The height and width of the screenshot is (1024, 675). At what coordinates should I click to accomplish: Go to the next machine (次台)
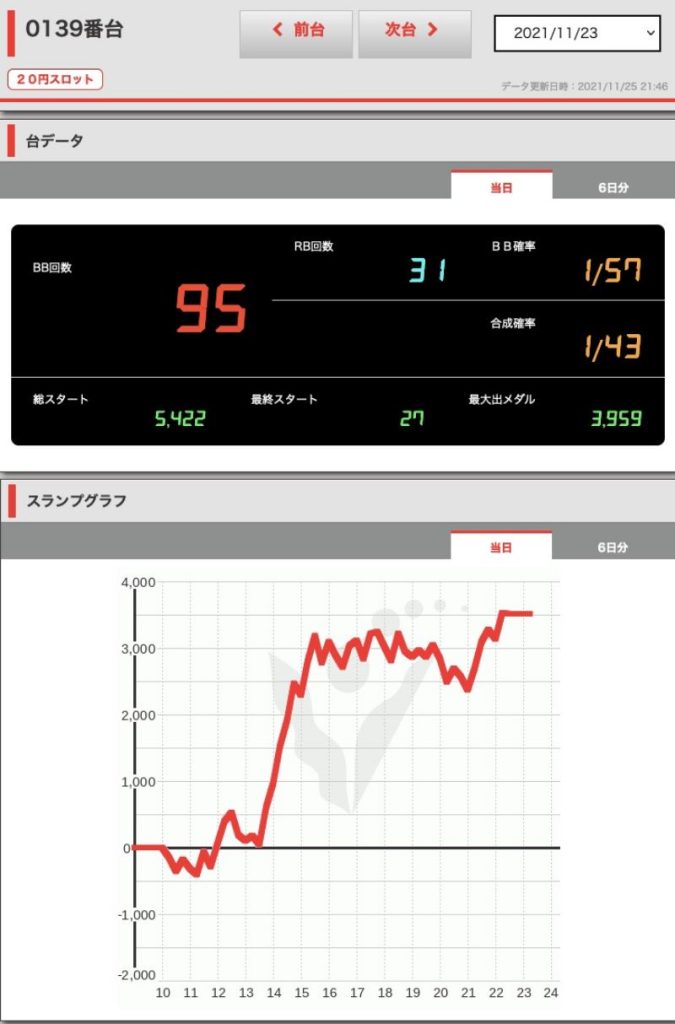coord(414,31)
